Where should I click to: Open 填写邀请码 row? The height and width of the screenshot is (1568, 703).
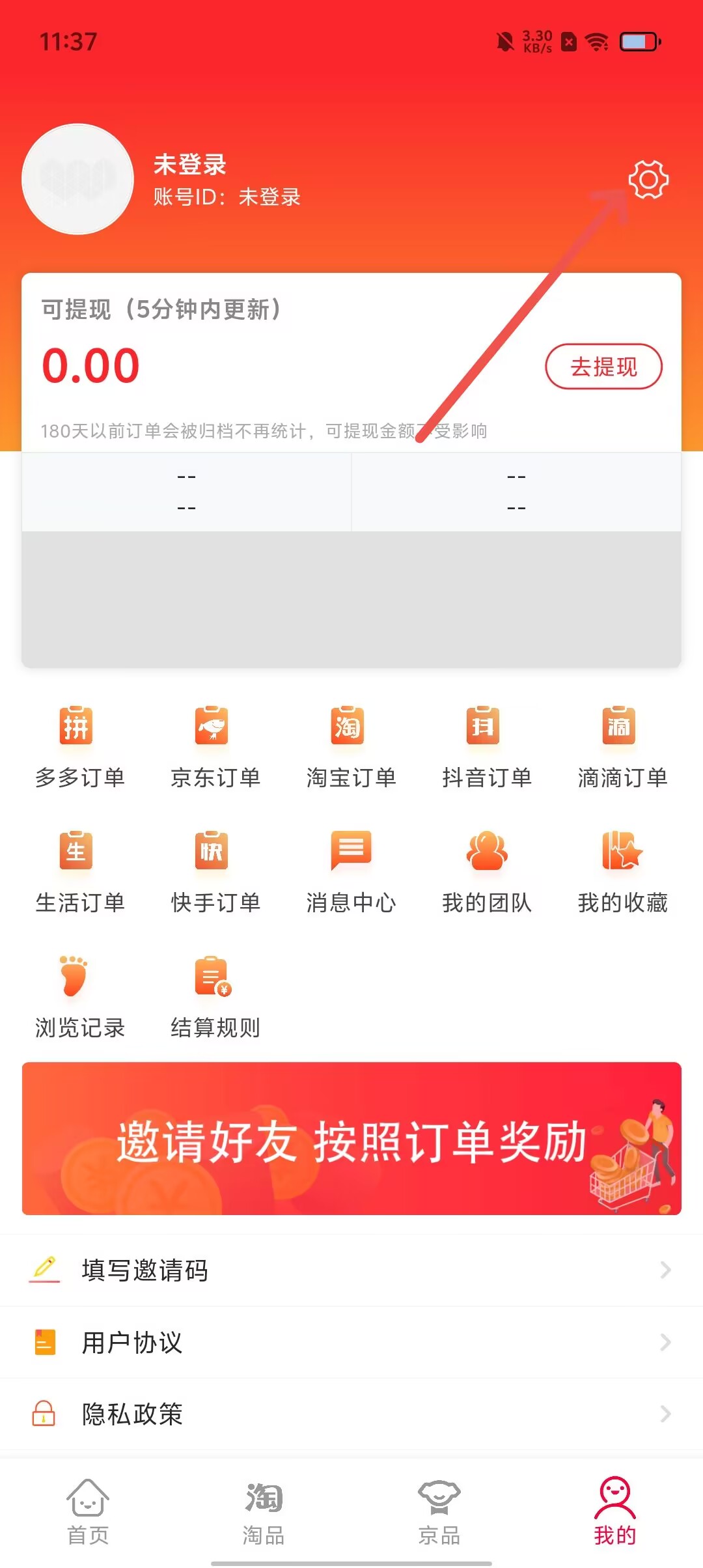coord(351,1270)
